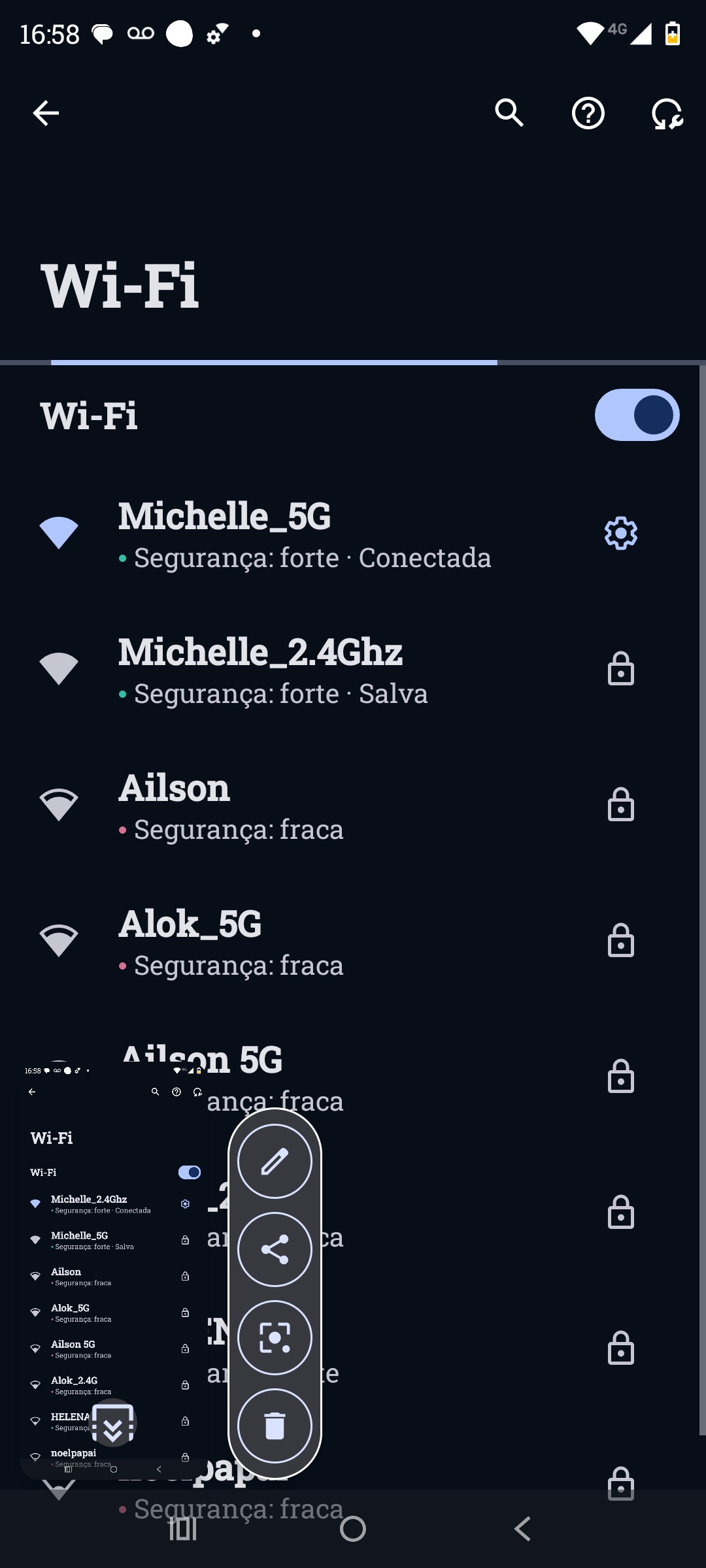This screenshot has width=706, height=1568.
Task: Delete the captured screenshot
Action: pos(275,1426)
